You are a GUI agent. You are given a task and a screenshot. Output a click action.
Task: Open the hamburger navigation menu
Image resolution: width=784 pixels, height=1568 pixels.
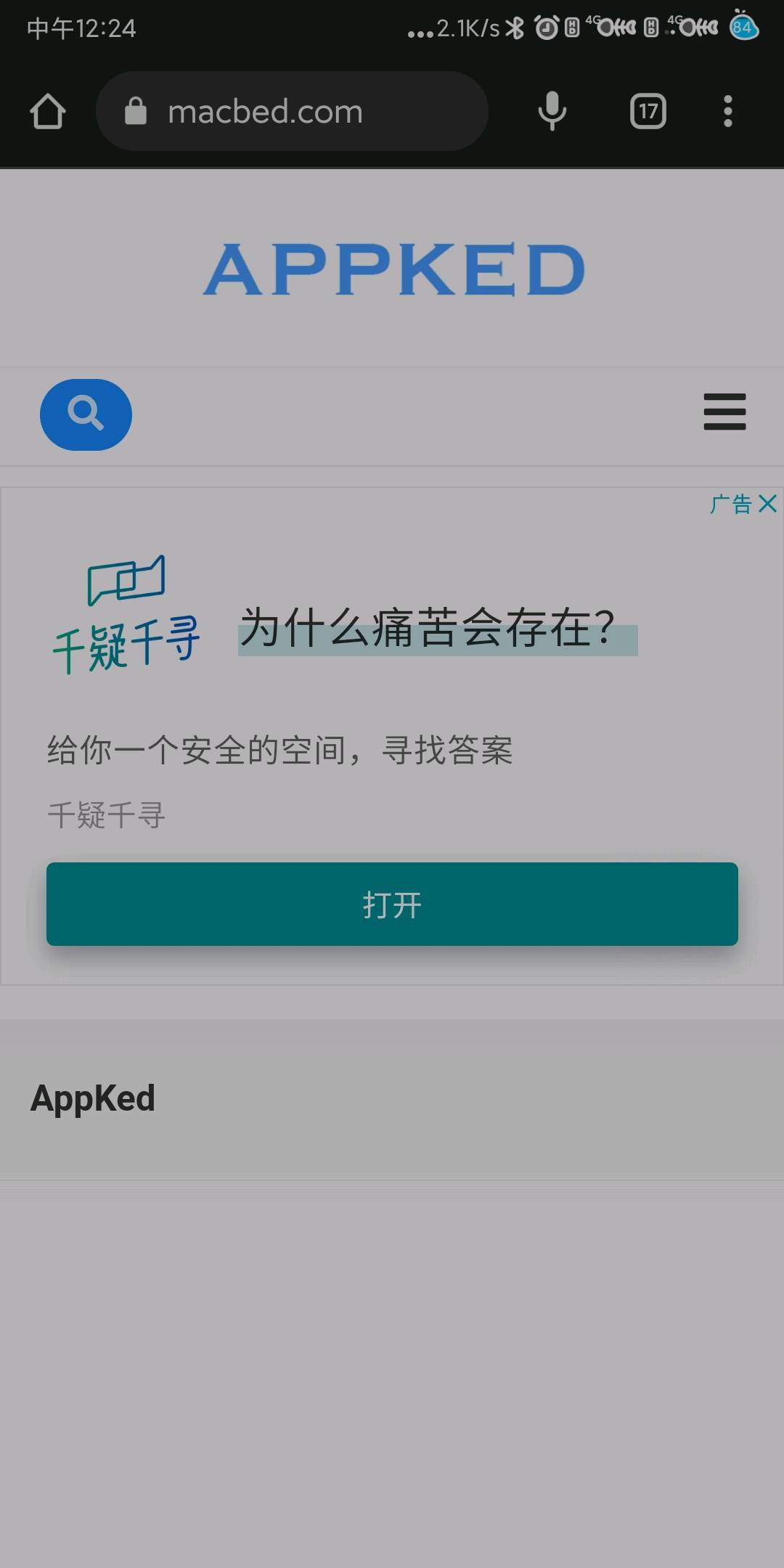click(724, 412)
